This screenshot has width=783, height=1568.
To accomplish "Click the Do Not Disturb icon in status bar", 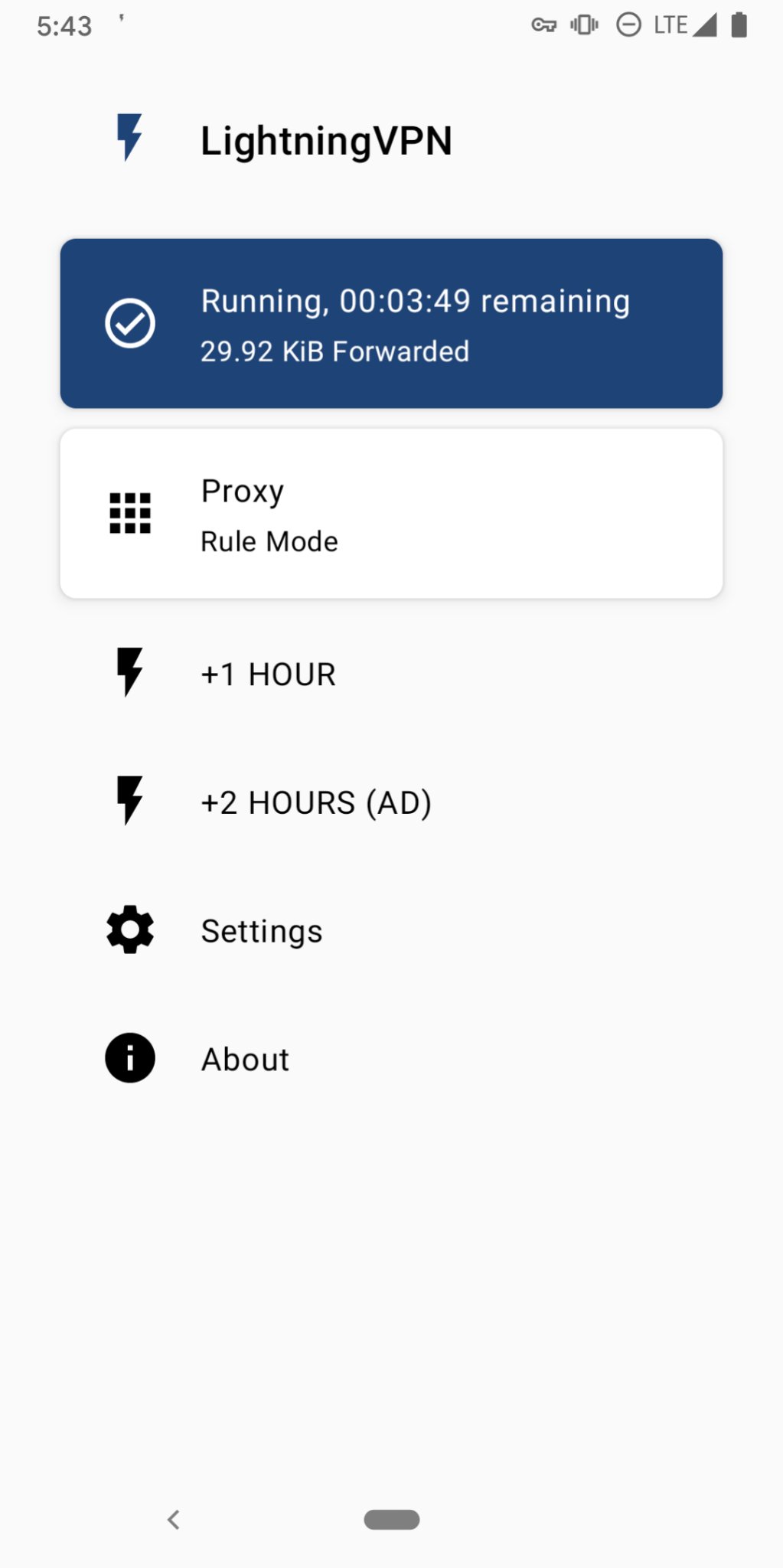I will (x=628, y=24).
